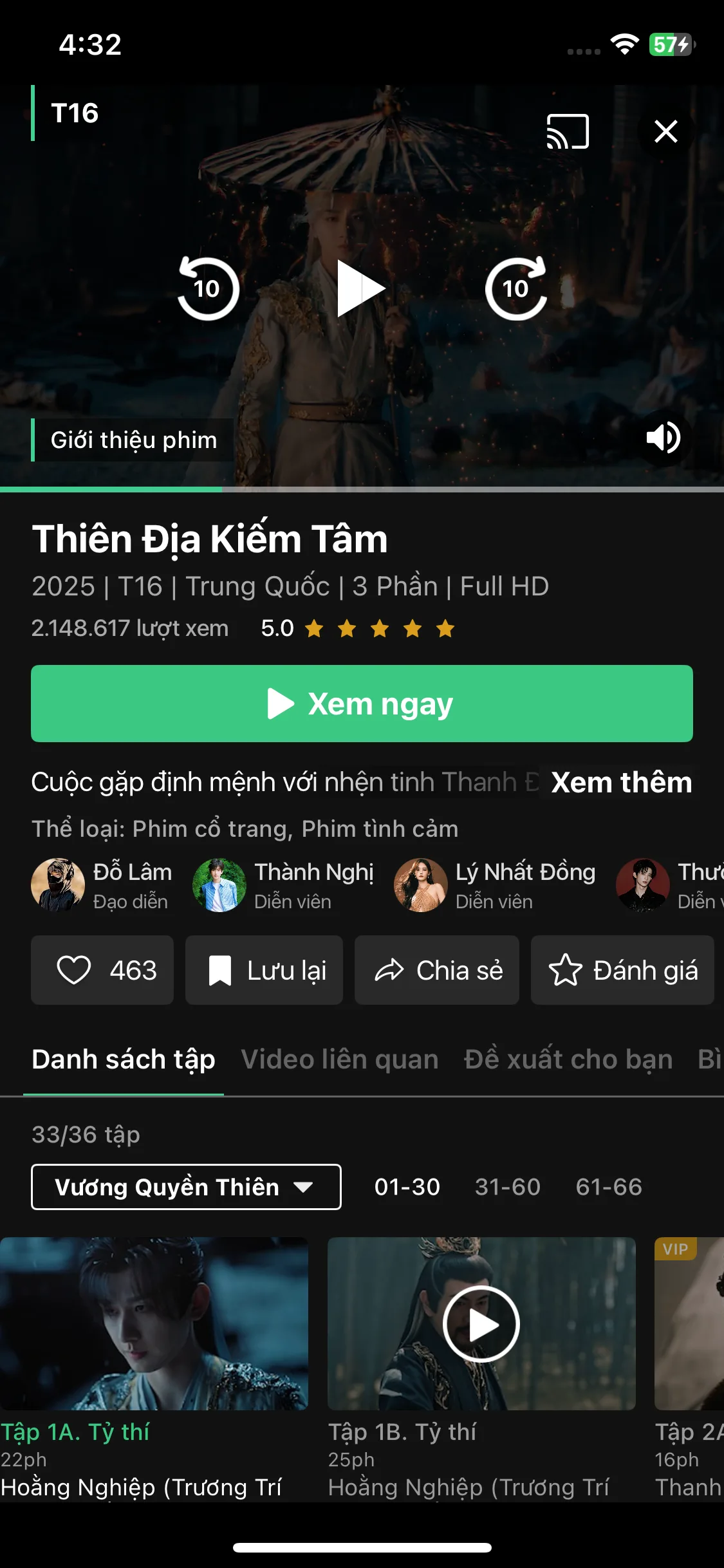Open the Vương Quyền Thiên season dropdown

(x=186, y=1187)
